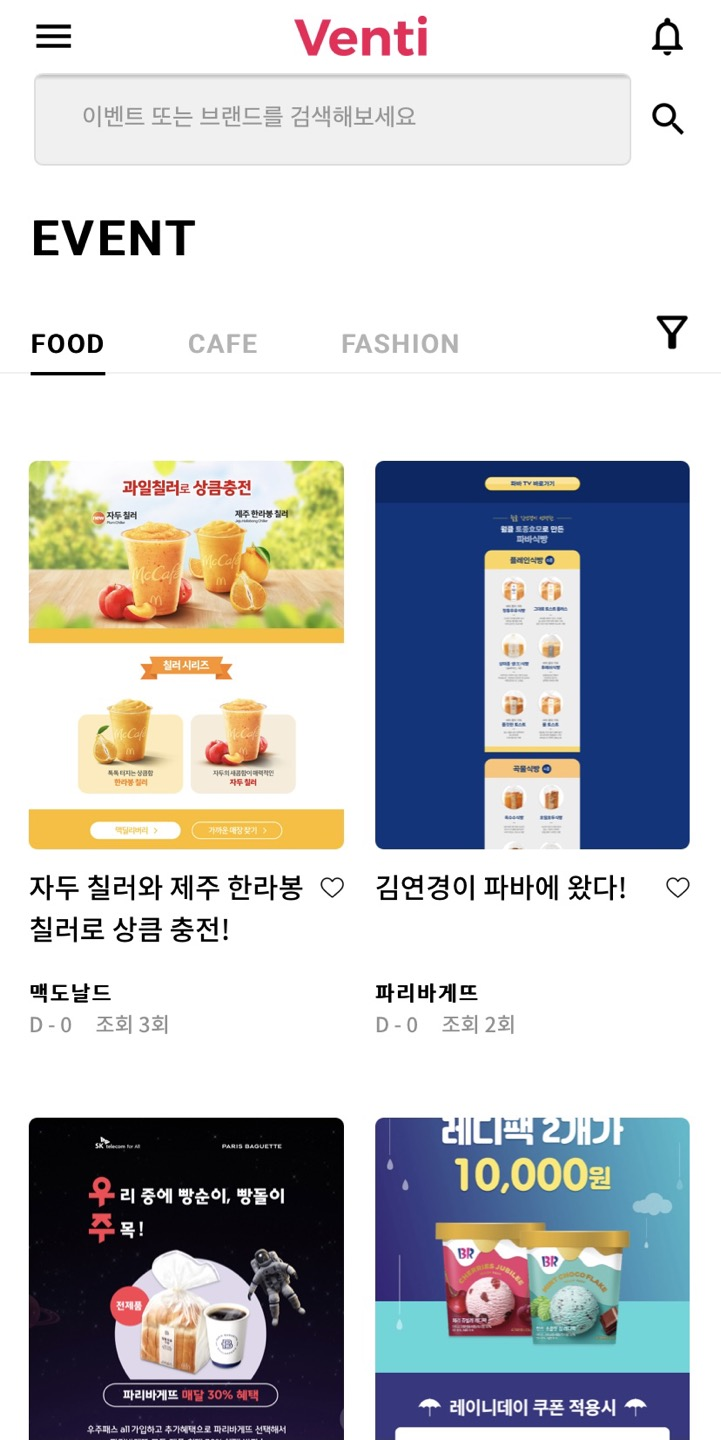
Task: Switch to the CAFE tab
Action: pyautogui.click(x=222, y=344)
